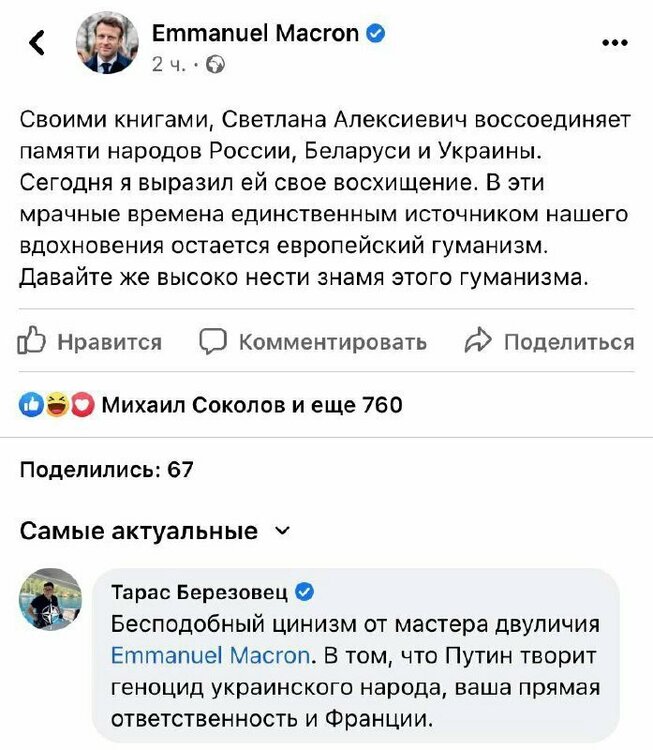
Task: Open Emmanuel Macron's profile picture
Action: click(107, 43)
